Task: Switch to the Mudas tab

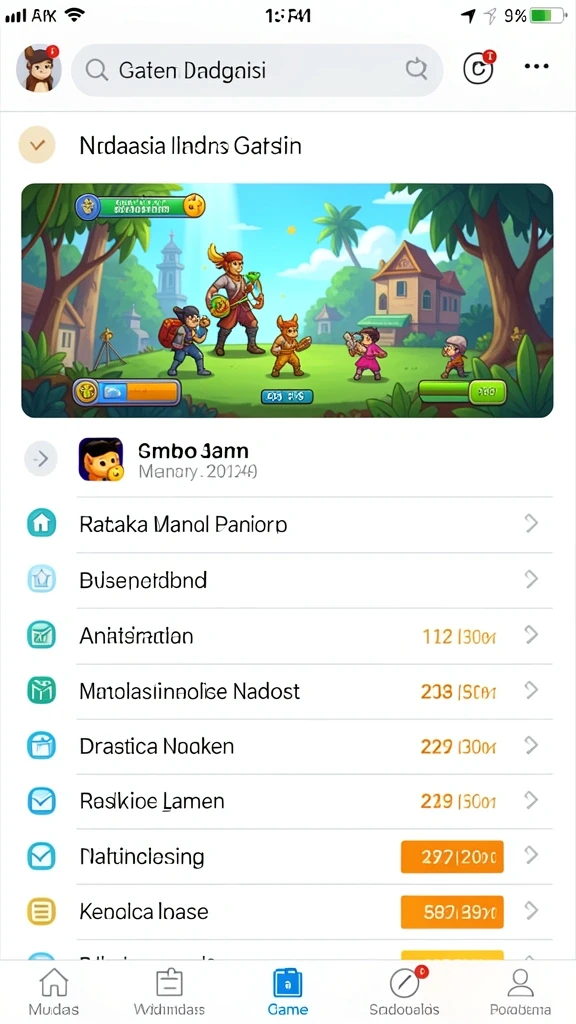Action: (x=54, y=991)
